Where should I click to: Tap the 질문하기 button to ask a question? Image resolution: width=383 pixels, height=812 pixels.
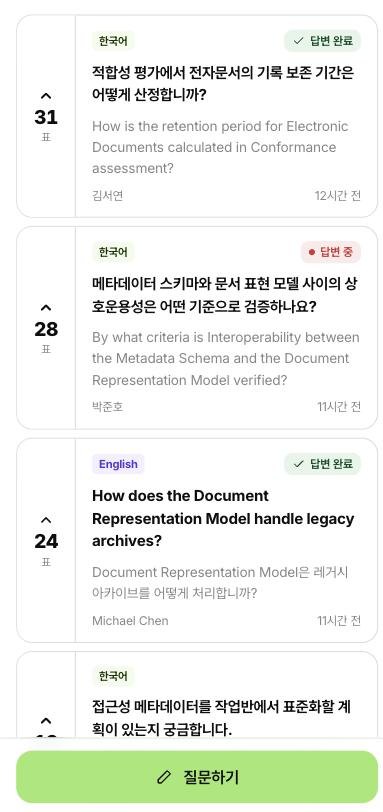197,777
